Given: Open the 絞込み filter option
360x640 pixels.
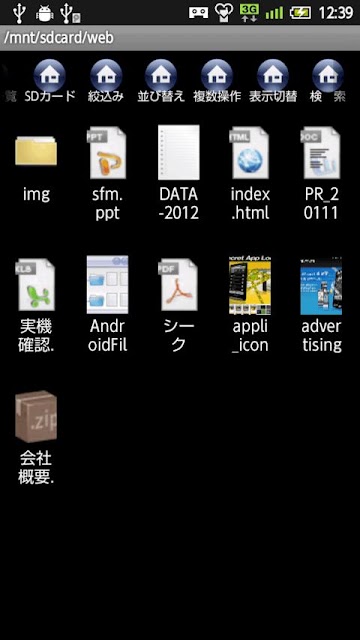Looking at the screenshot, I should (x=106, y=82).
